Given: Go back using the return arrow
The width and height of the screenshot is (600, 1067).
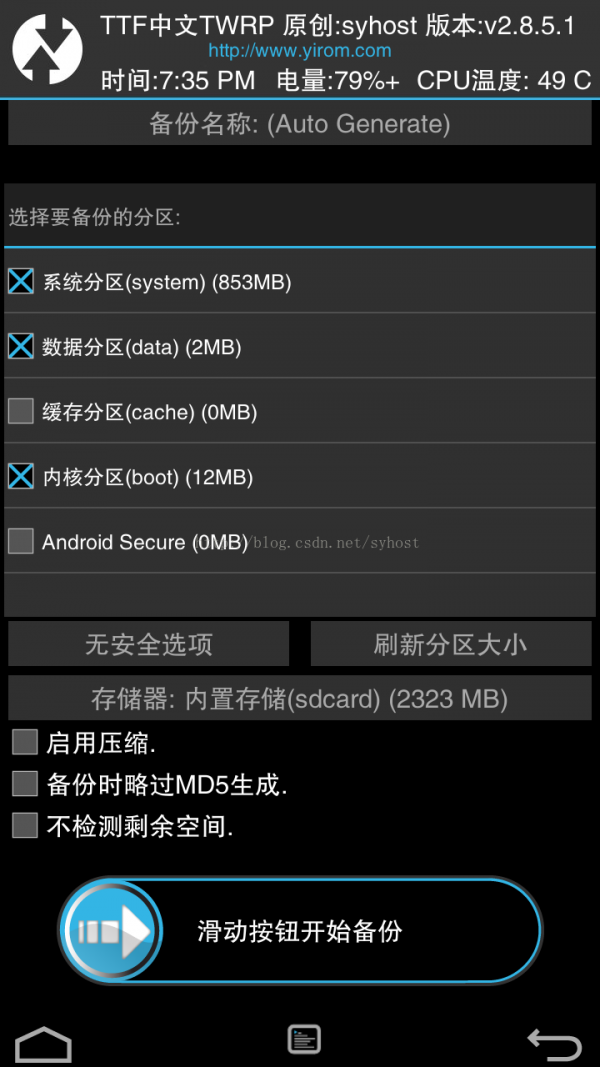Looking at the screenshot, I should click(553, 1043).
